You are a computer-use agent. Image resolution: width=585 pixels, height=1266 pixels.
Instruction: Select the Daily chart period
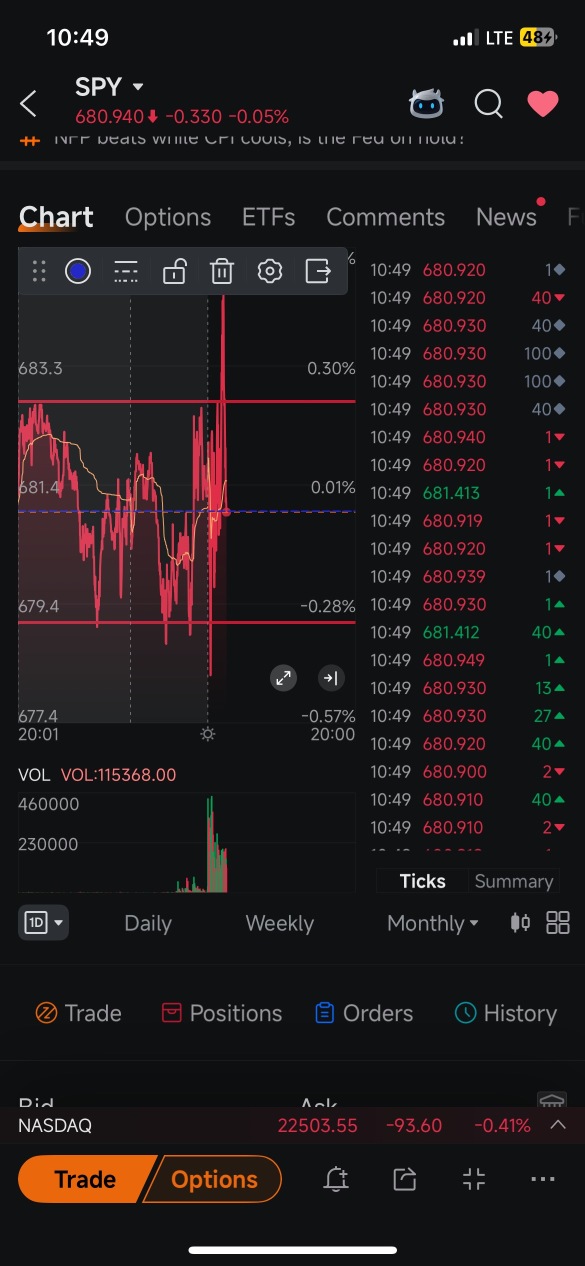tap(148, 923)
